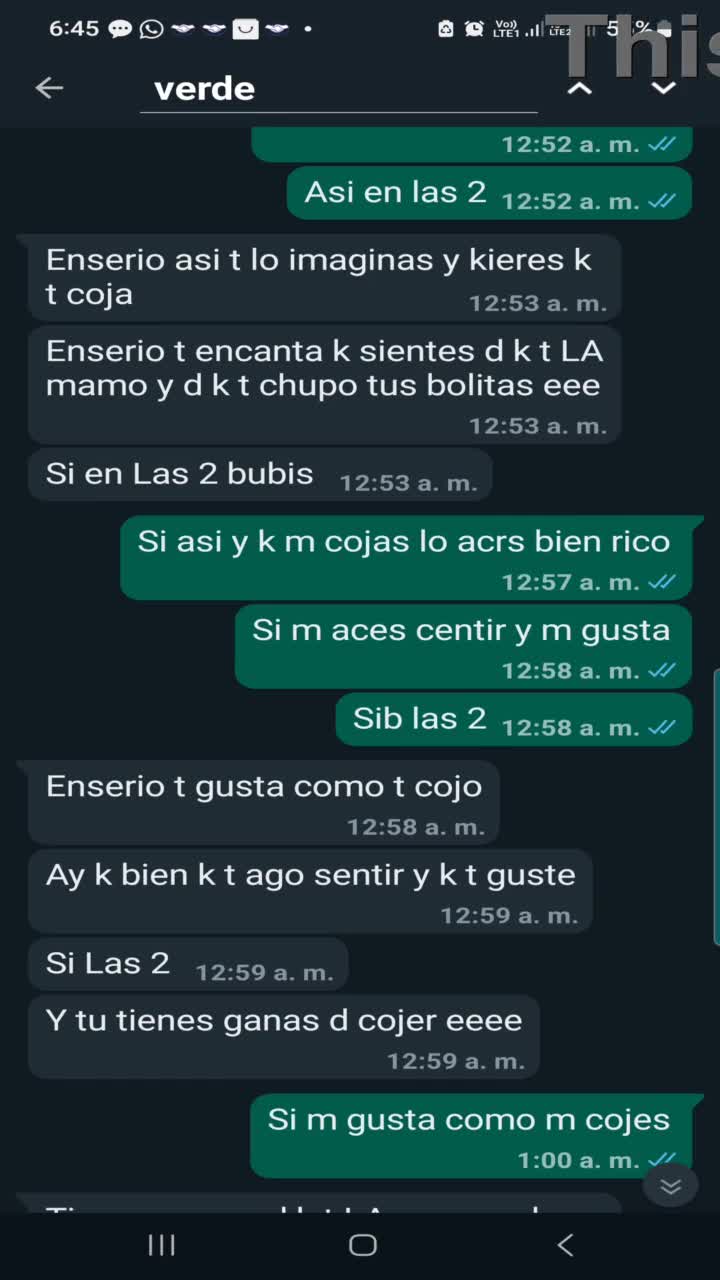Go to the next search result
720x1280 pixels.
(664, 88)
